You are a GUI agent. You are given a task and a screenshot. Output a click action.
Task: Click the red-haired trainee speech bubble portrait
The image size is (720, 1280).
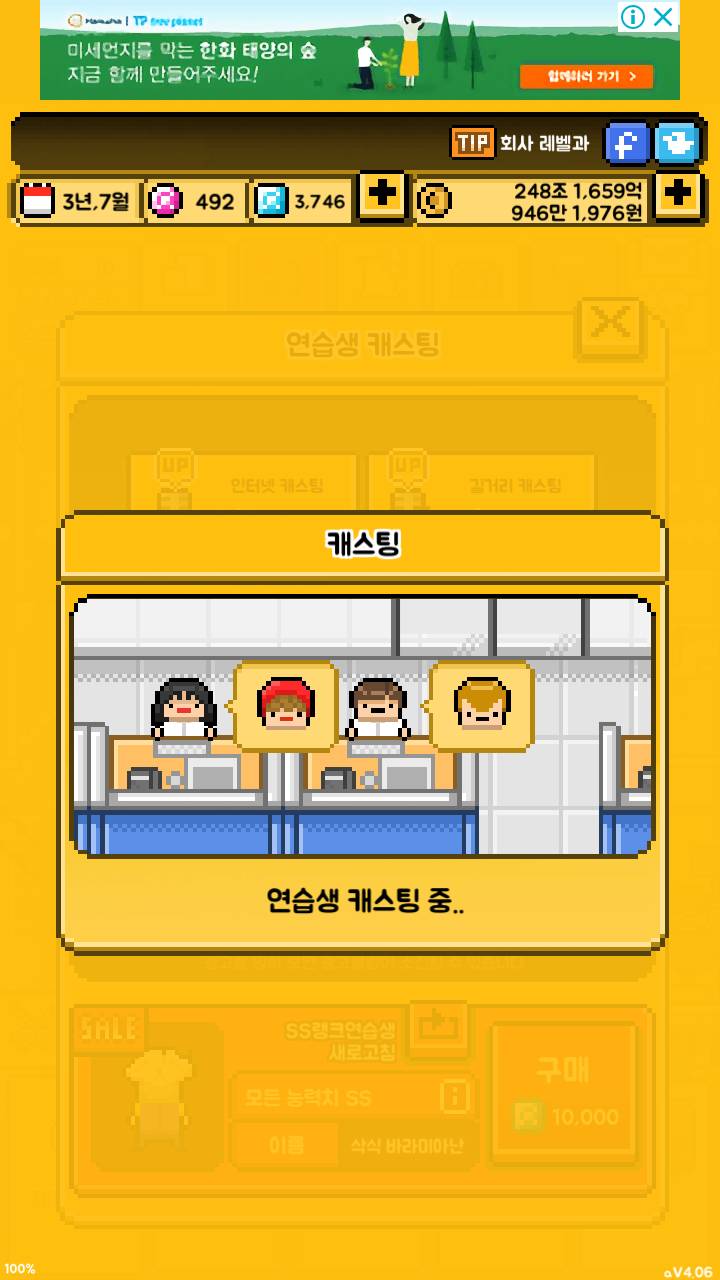click(285, 705)
